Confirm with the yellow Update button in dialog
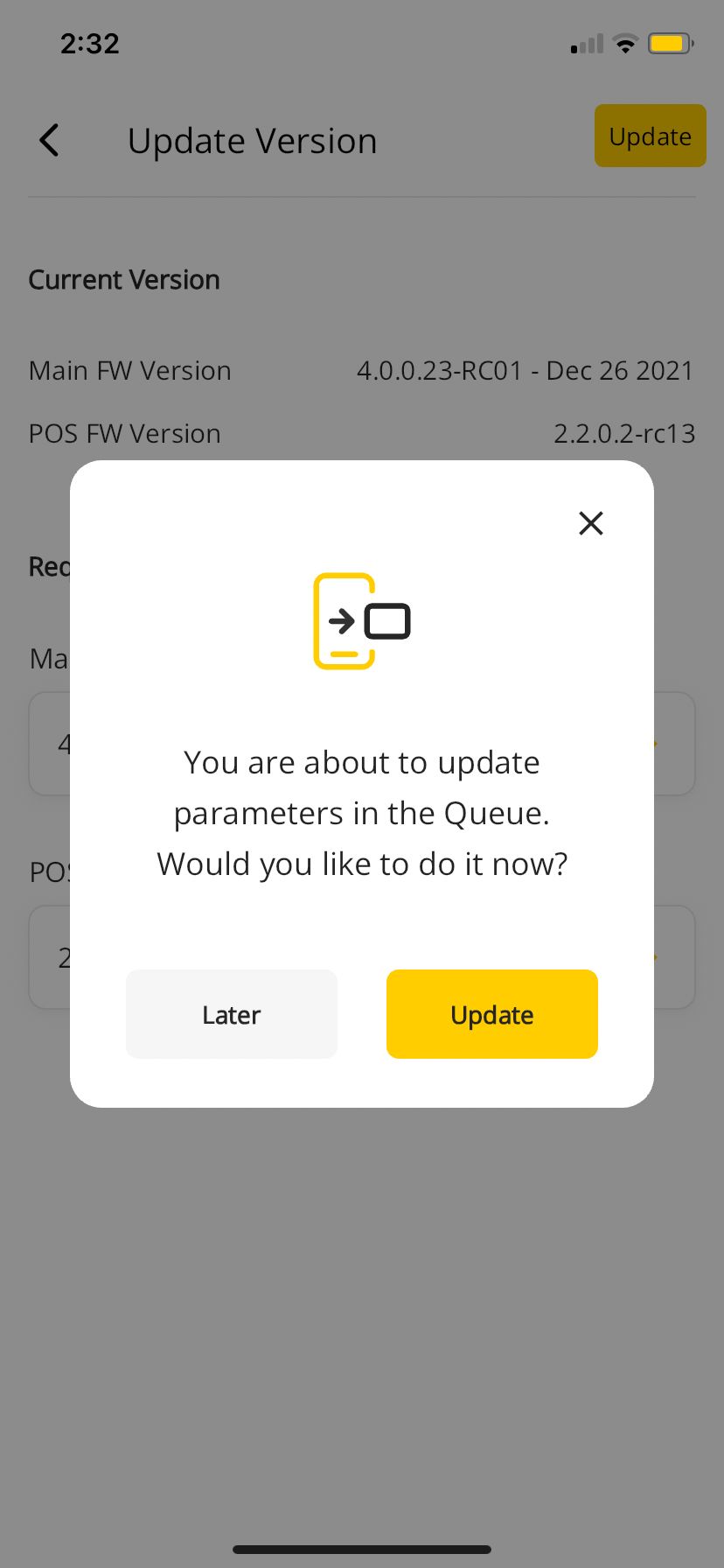 click(x=491, y=1014)
